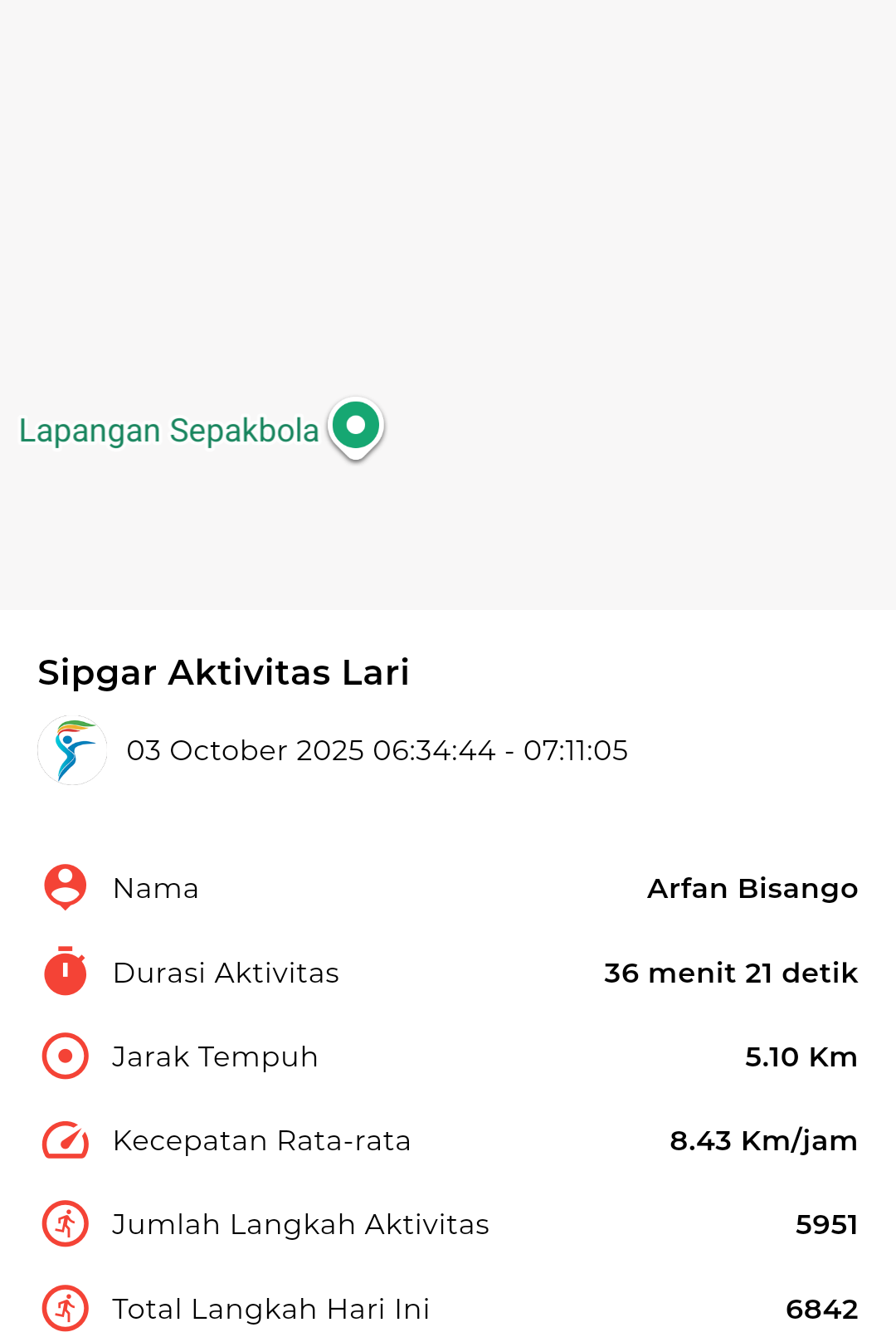Tap the Lapangan Sepakbola map marker

click(356, 427)
